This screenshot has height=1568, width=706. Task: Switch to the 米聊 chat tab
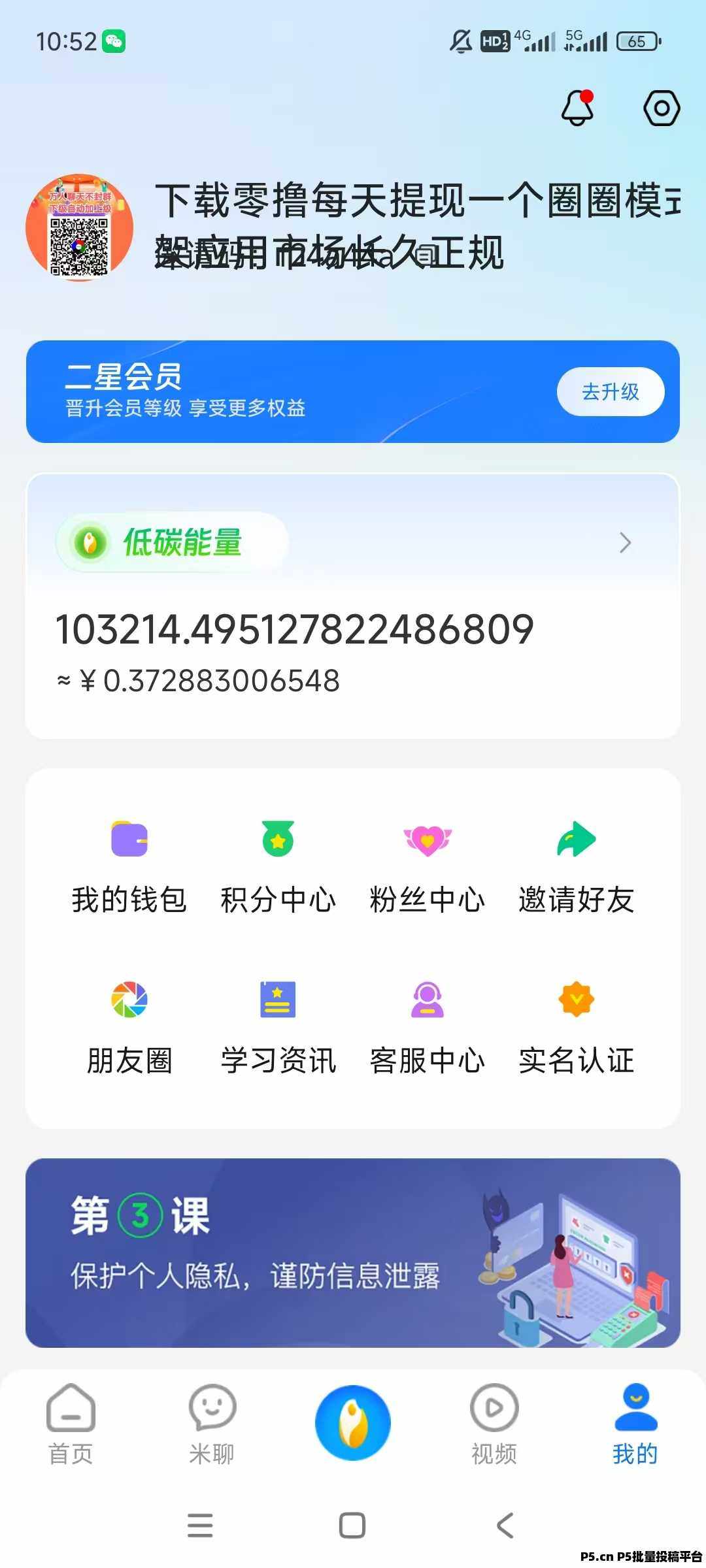[x=212, y=1424]
